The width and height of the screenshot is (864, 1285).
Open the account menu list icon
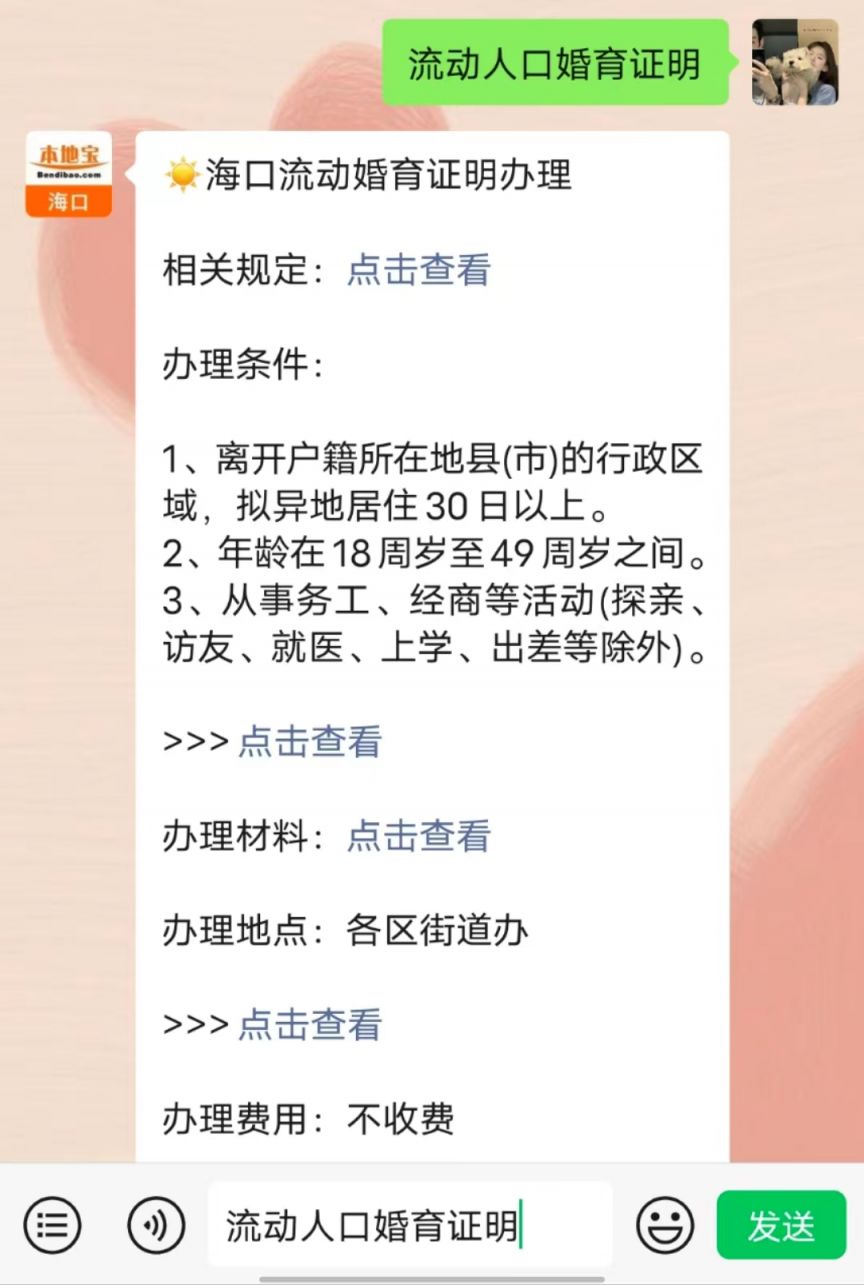point(52,1225)
